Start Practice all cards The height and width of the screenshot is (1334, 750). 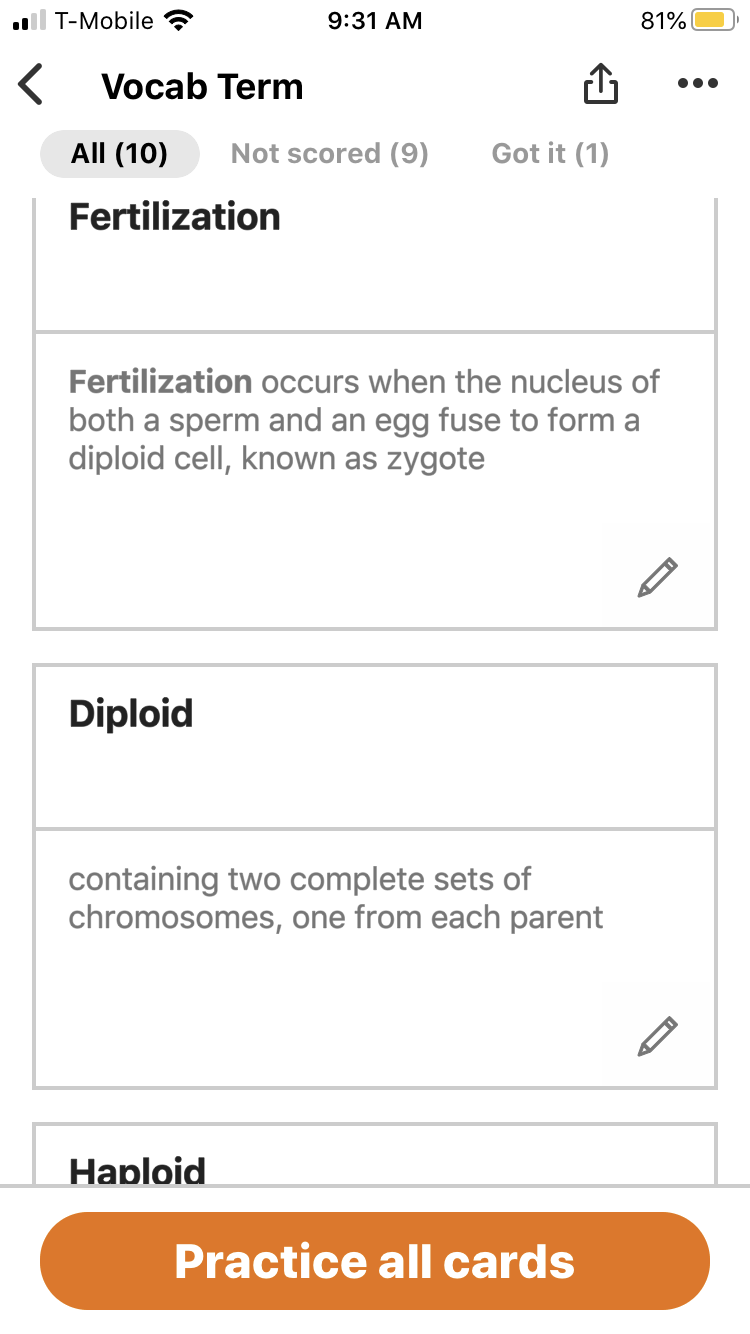click(x=375, y=1261)
